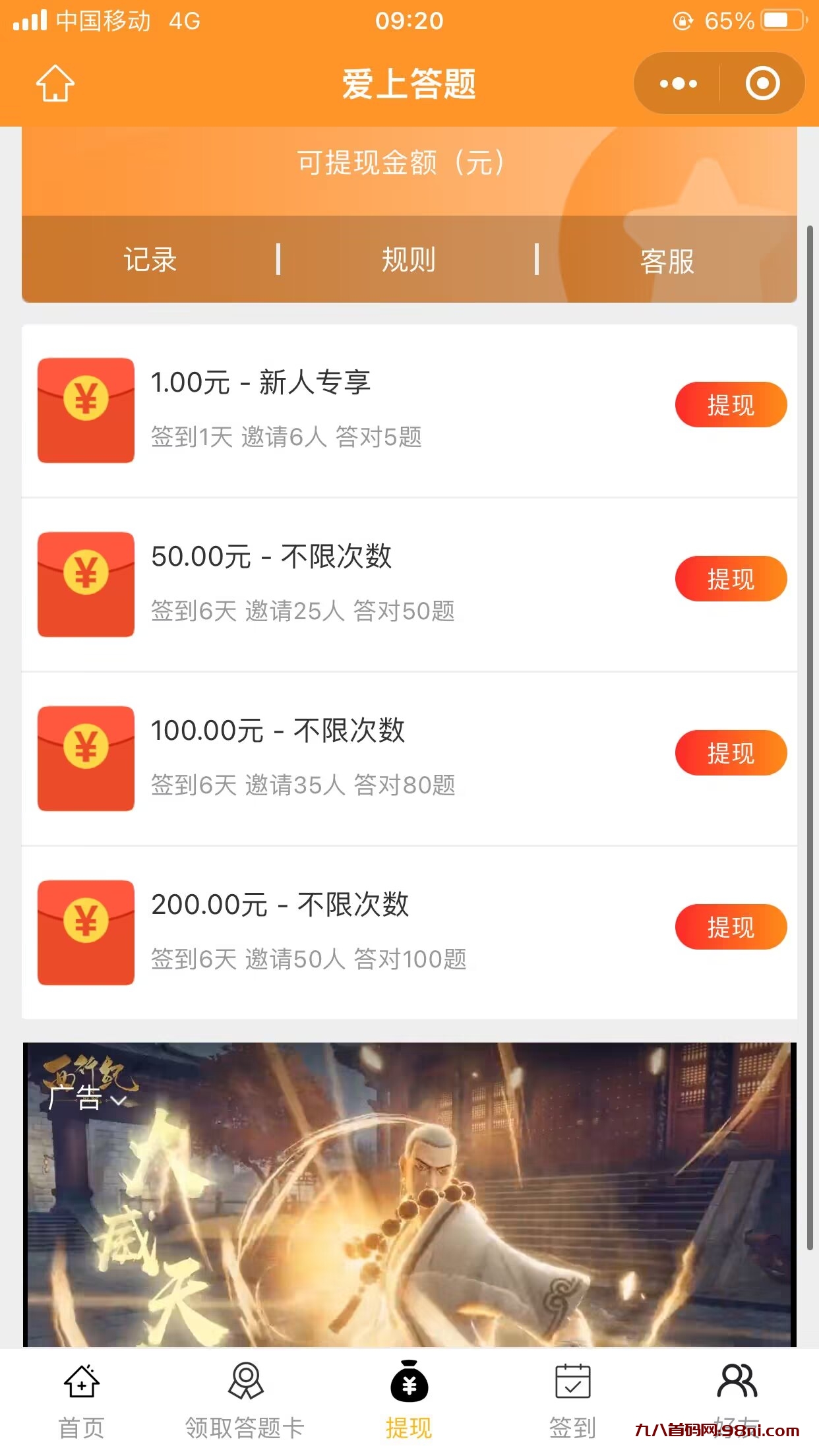Open the game advertisement banner

click(409, 1200)
